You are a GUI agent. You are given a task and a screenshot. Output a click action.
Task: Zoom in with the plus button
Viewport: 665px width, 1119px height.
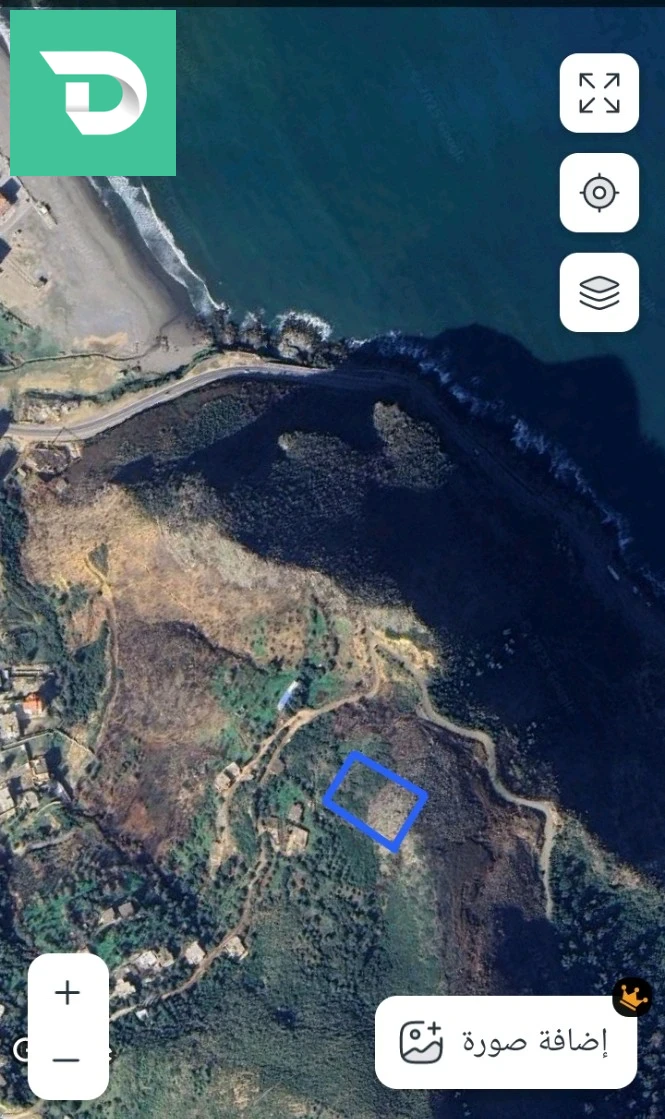tap(67, 992)
